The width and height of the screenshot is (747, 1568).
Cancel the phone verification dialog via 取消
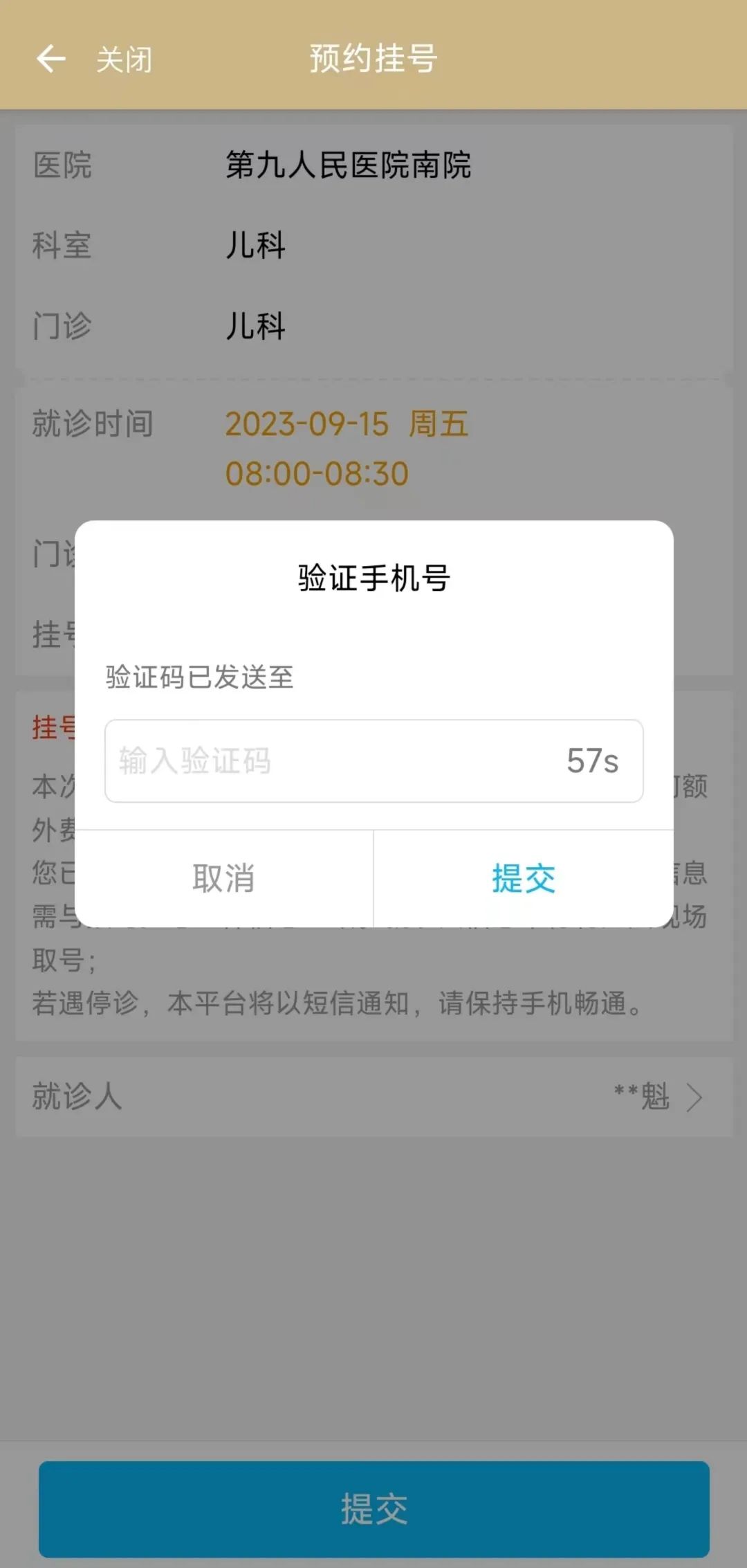click(223, 878)
